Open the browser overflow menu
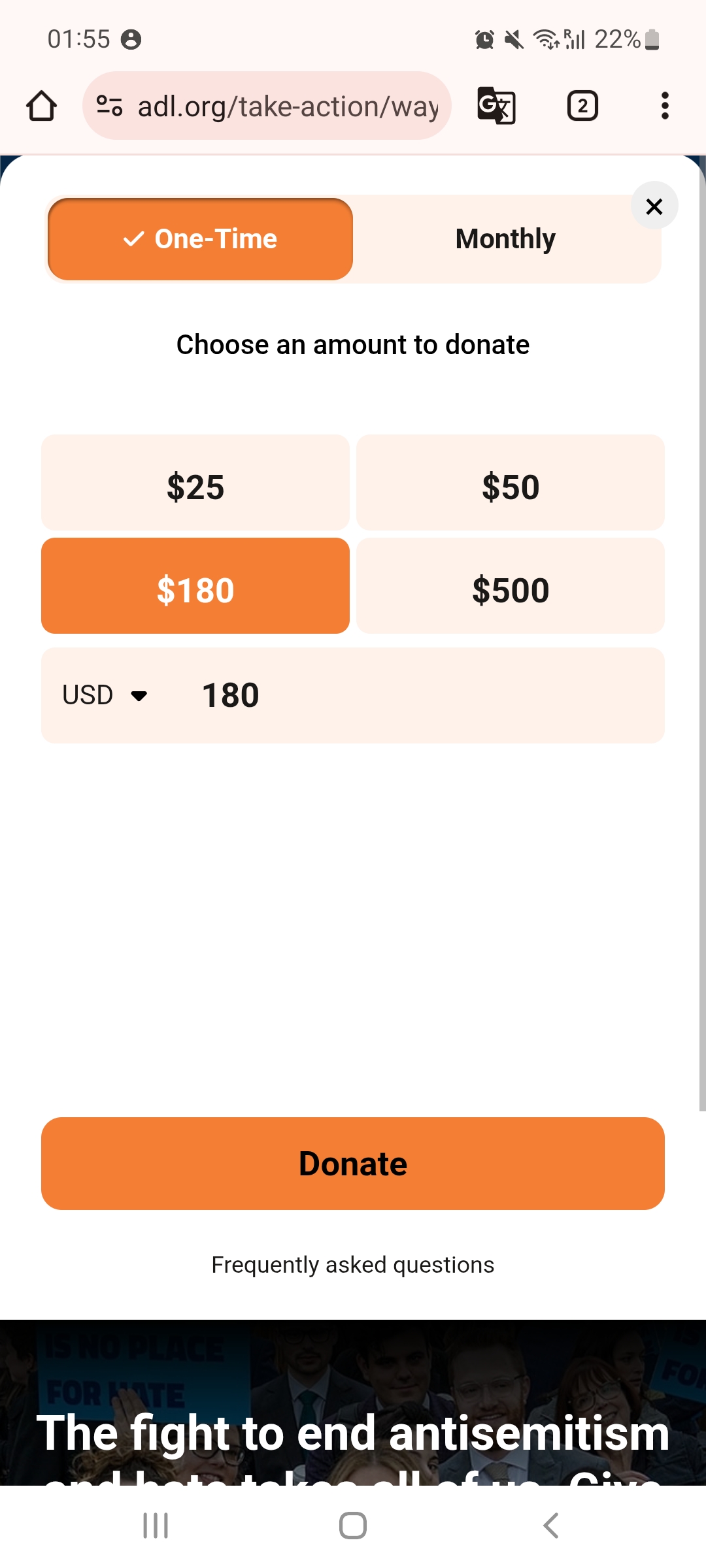The height and width of the screenshot is (1568, 706). (665, 106)
